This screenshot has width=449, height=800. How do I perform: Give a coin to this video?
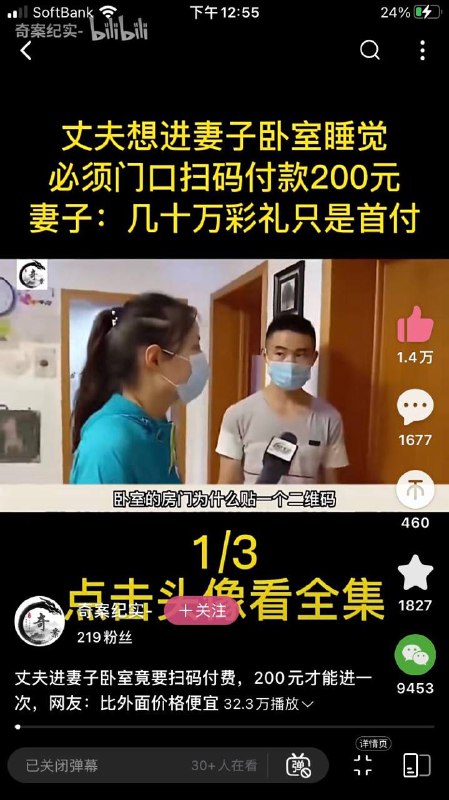(415, 489)
